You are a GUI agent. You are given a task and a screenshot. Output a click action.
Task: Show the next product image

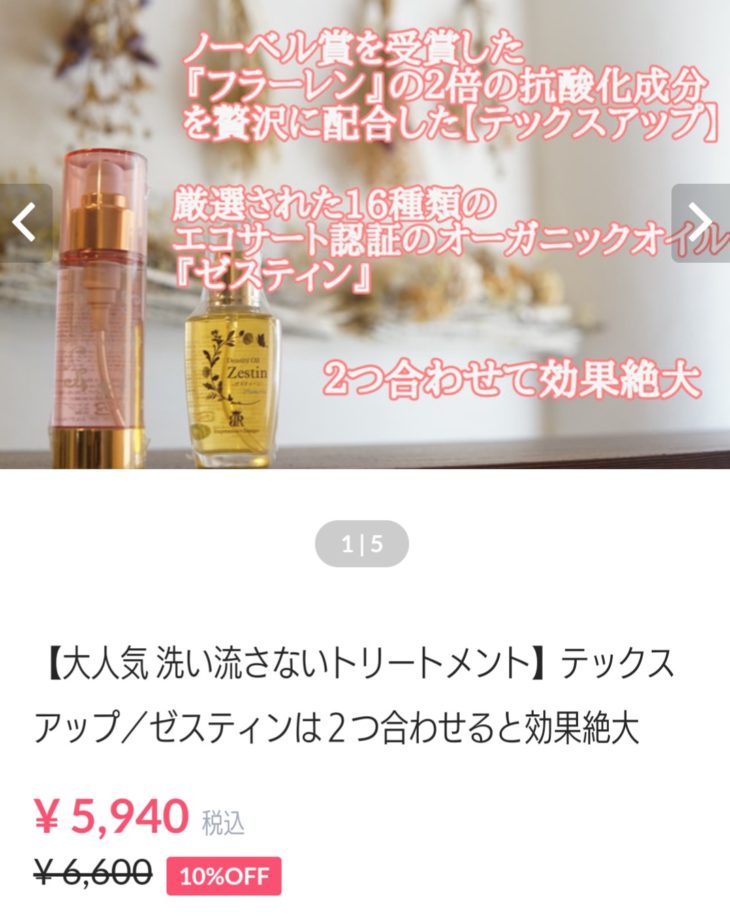click(x=702, y=223)
